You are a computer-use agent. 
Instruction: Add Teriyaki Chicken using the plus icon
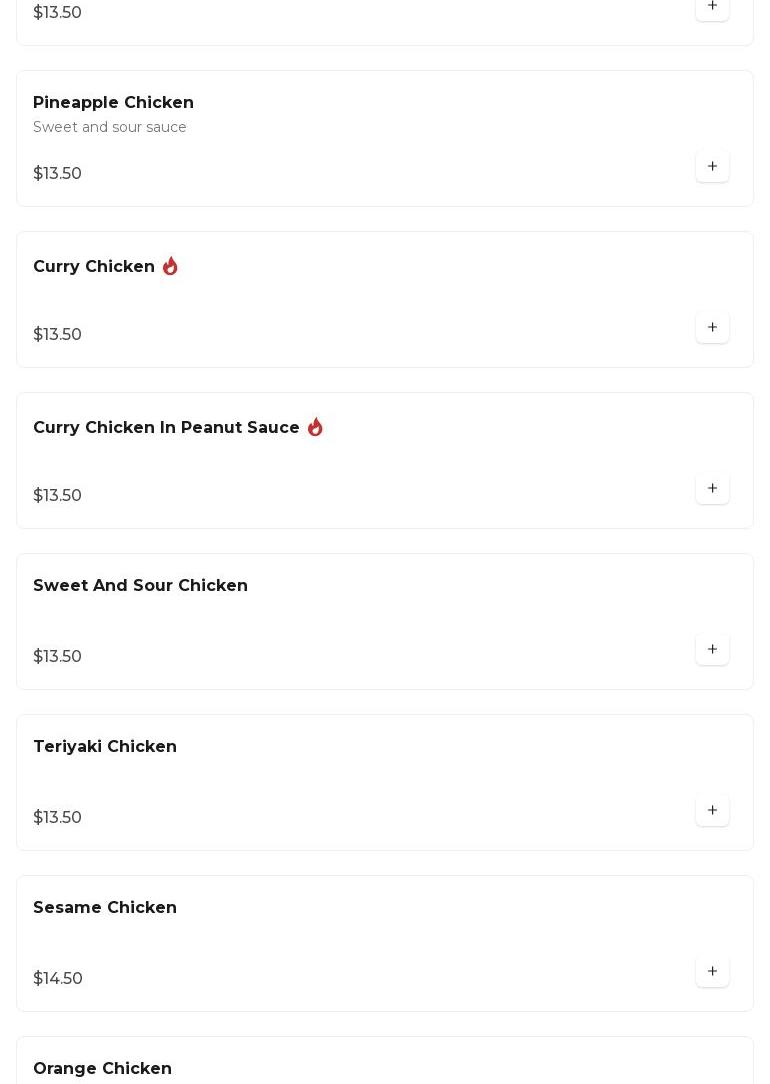pyautogui.click(x=712, y=811)
